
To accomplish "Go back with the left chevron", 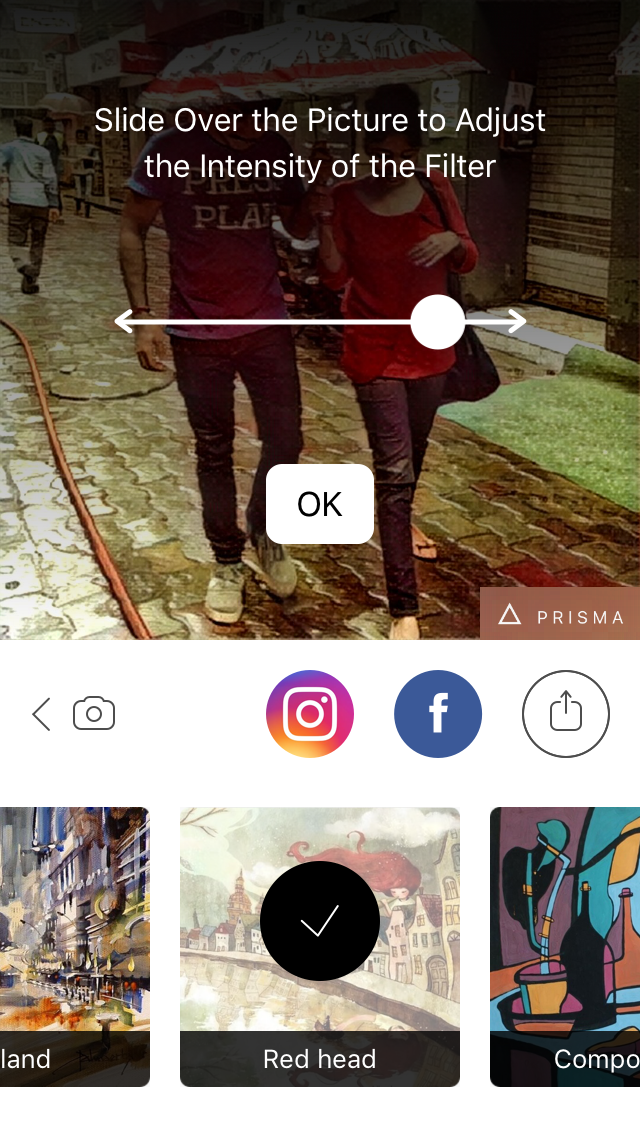I will pyautogui.click(x=41, y=714).
